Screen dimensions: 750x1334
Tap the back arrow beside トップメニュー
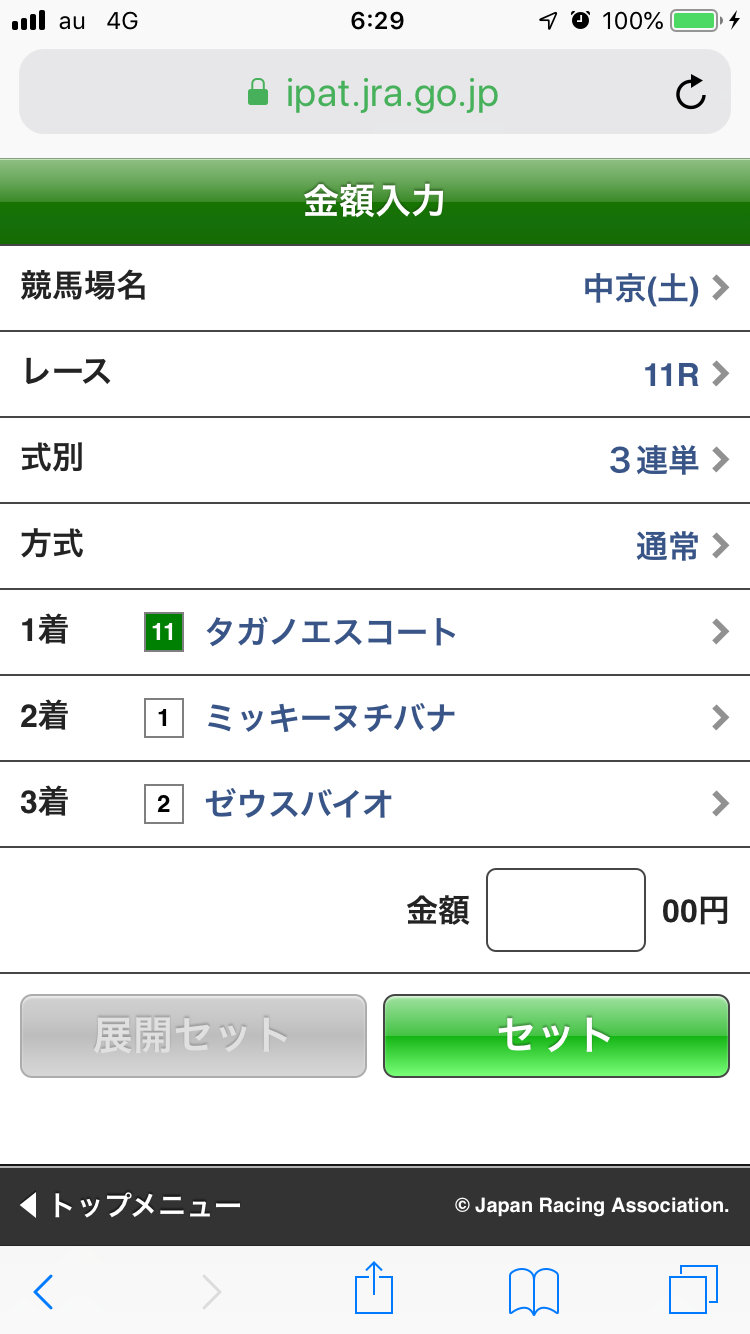point(27,1206)
